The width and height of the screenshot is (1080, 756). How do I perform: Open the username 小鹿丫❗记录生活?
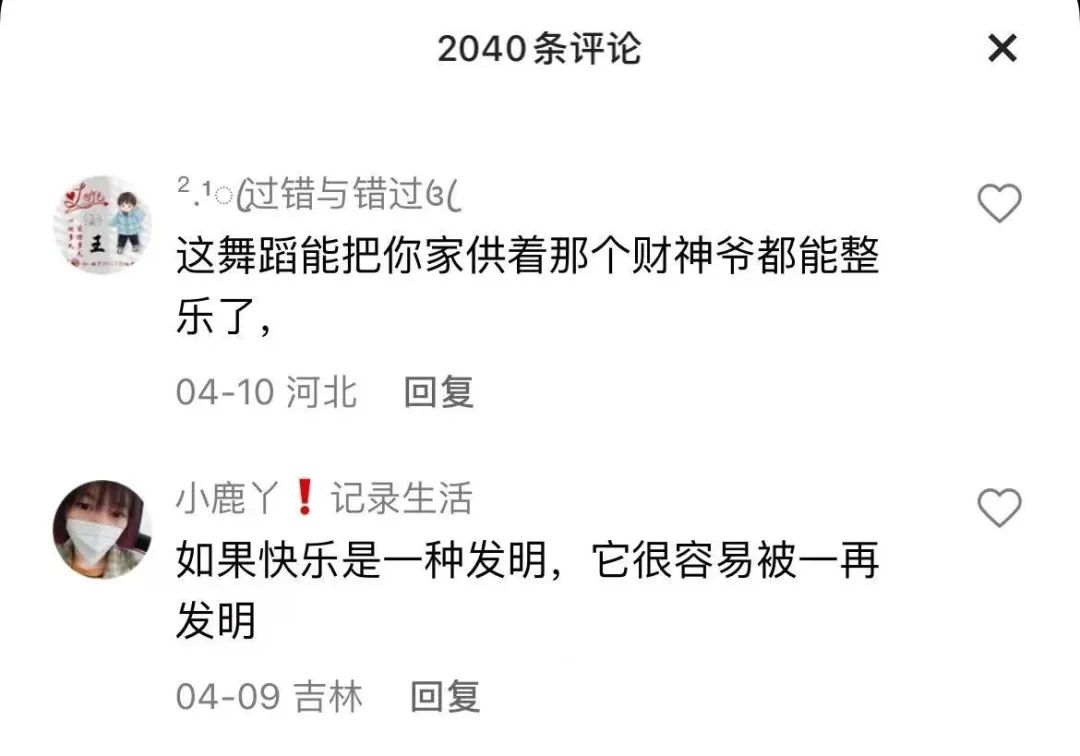point(324,498)
